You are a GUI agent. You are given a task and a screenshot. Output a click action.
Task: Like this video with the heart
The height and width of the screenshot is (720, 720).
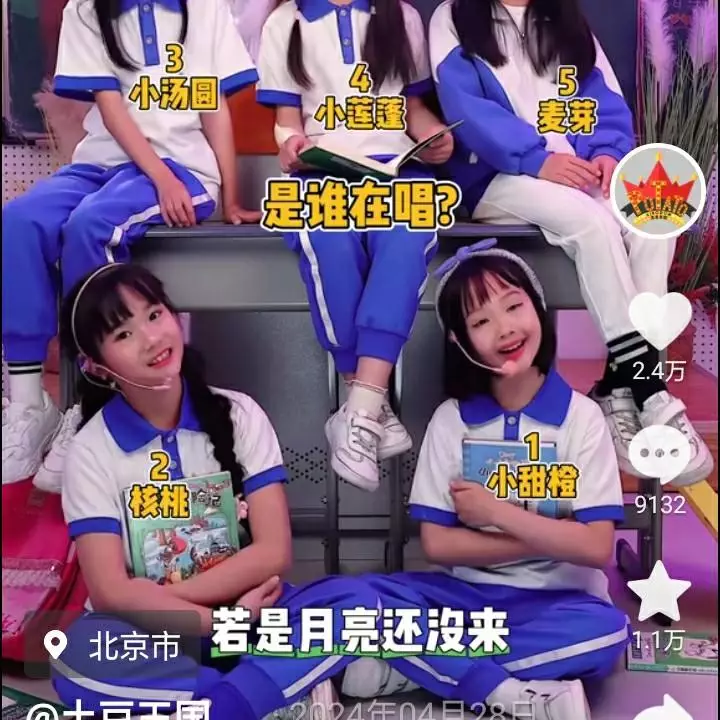click(x=659, y=320)
